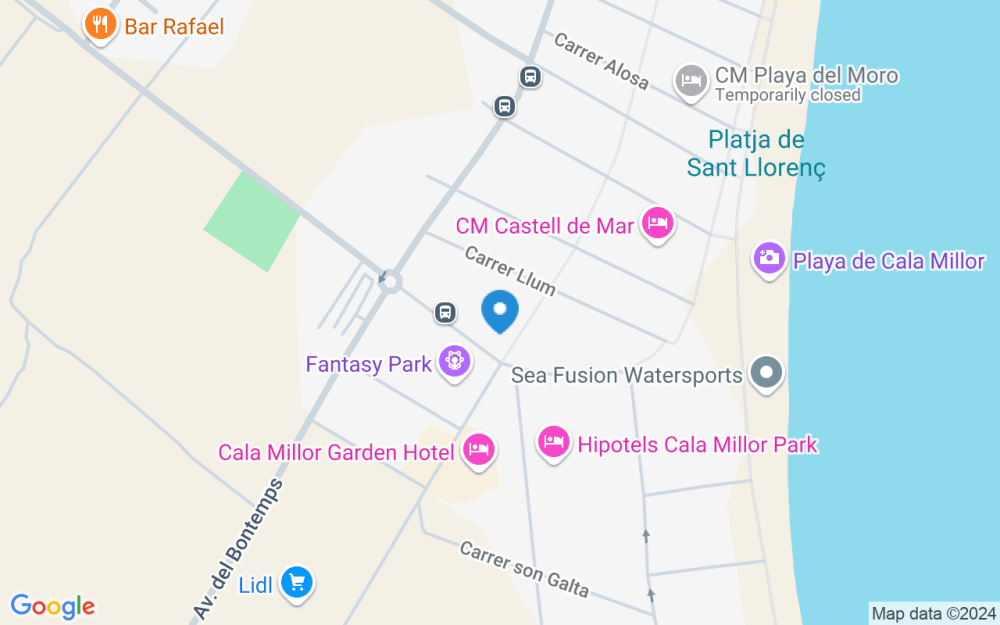The width and height of the screenshot is (1000, 625).
Task: Open the Fantasy Park attraction marker
Action: (454, 364)
